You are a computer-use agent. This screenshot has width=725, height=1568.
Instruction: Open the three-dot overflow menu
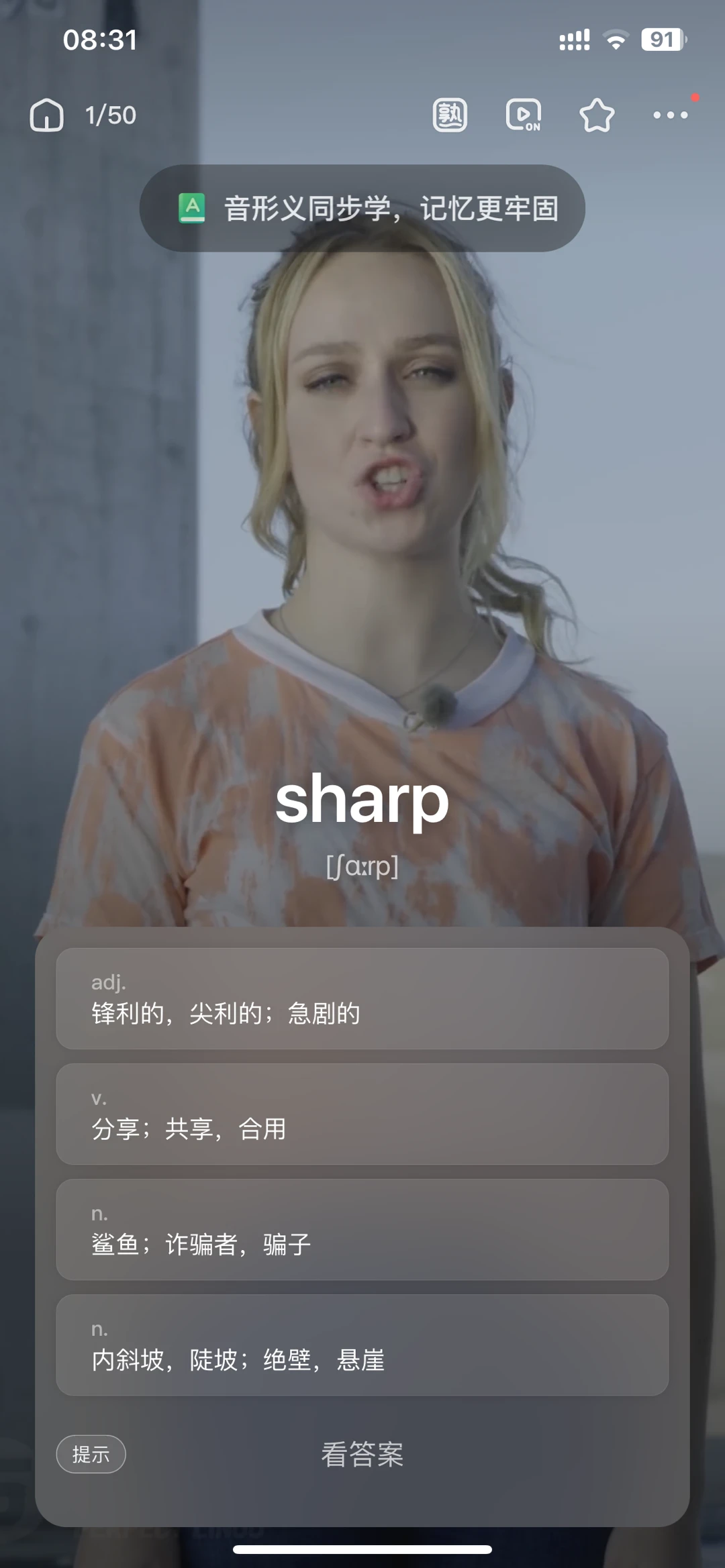point(670,115)
